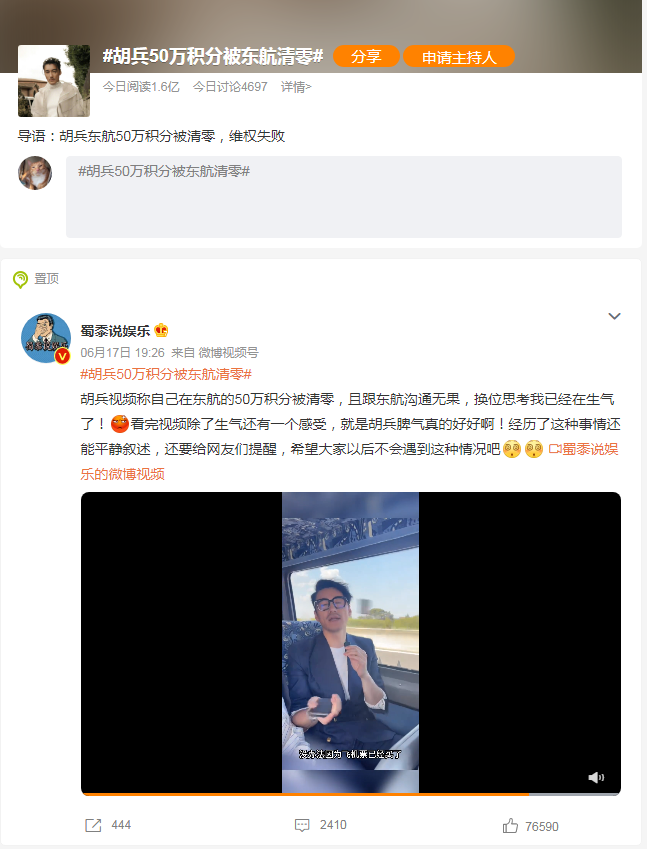
Task: Open the 蜀黍说娱乐 username link
Action: click(x=114, y=331)
